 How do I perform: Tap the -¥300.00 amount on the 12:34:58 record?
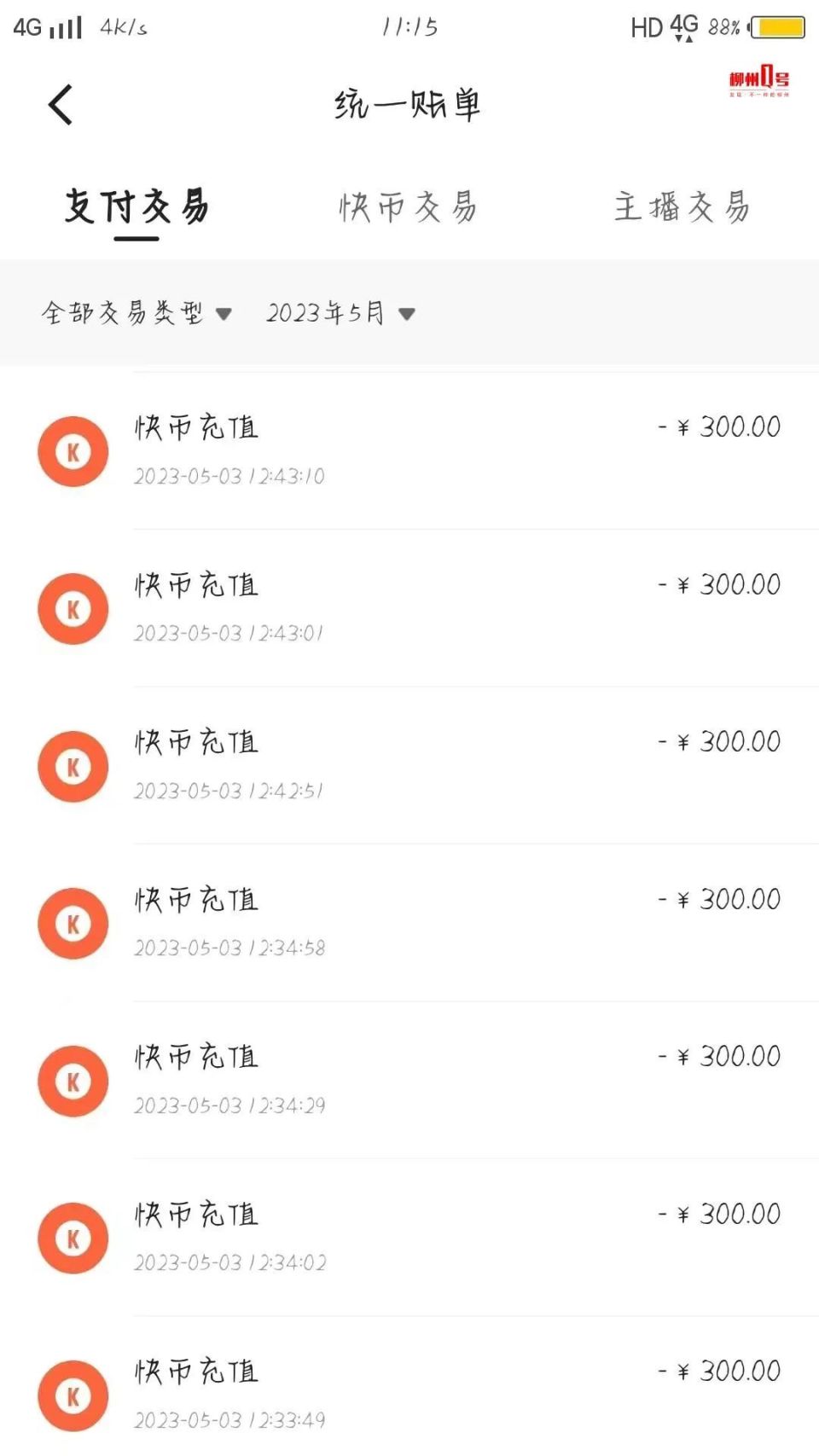click(x=719, y=898)
